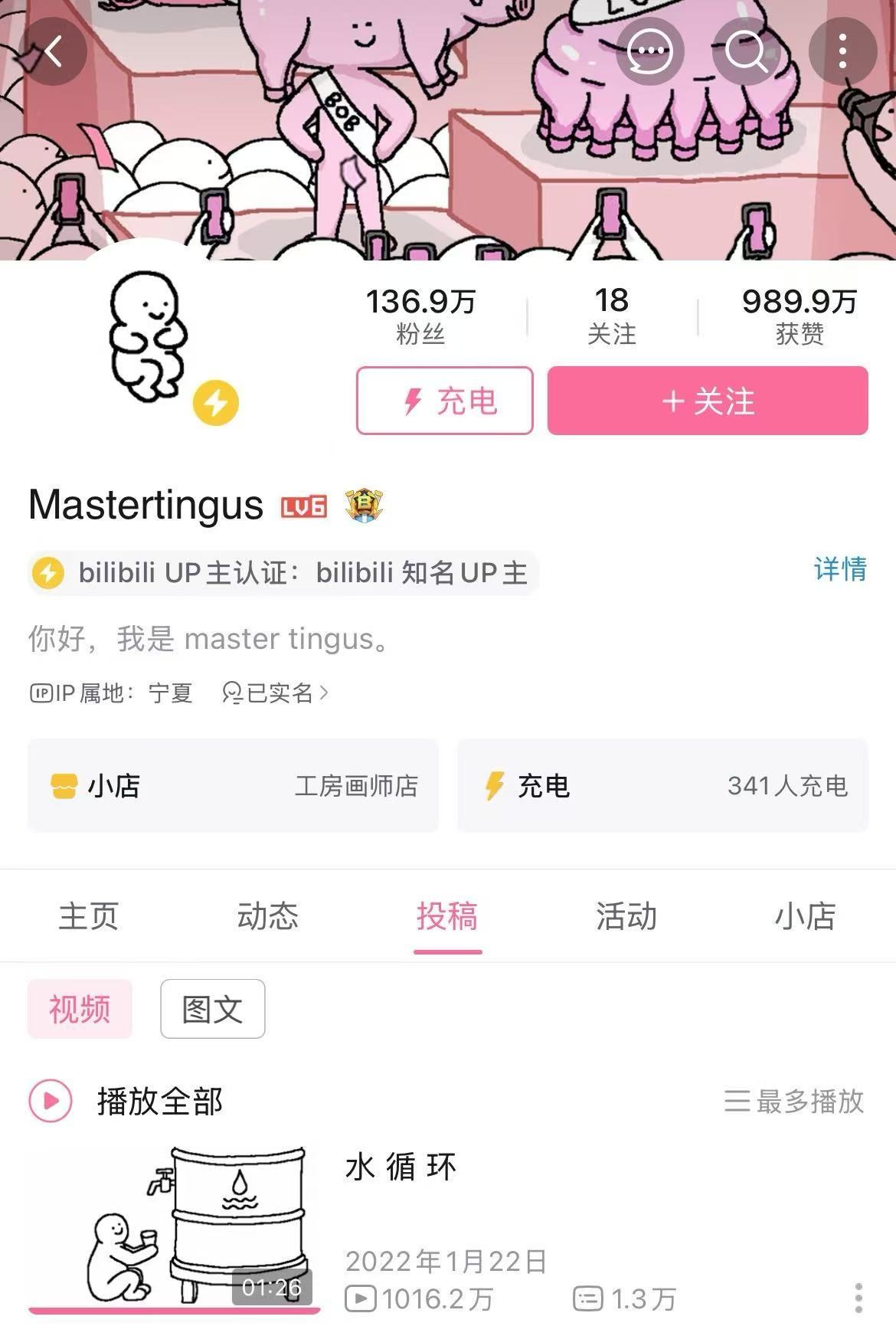Open search on this profile
This screenshot has height=1336, width=896.
746,51
